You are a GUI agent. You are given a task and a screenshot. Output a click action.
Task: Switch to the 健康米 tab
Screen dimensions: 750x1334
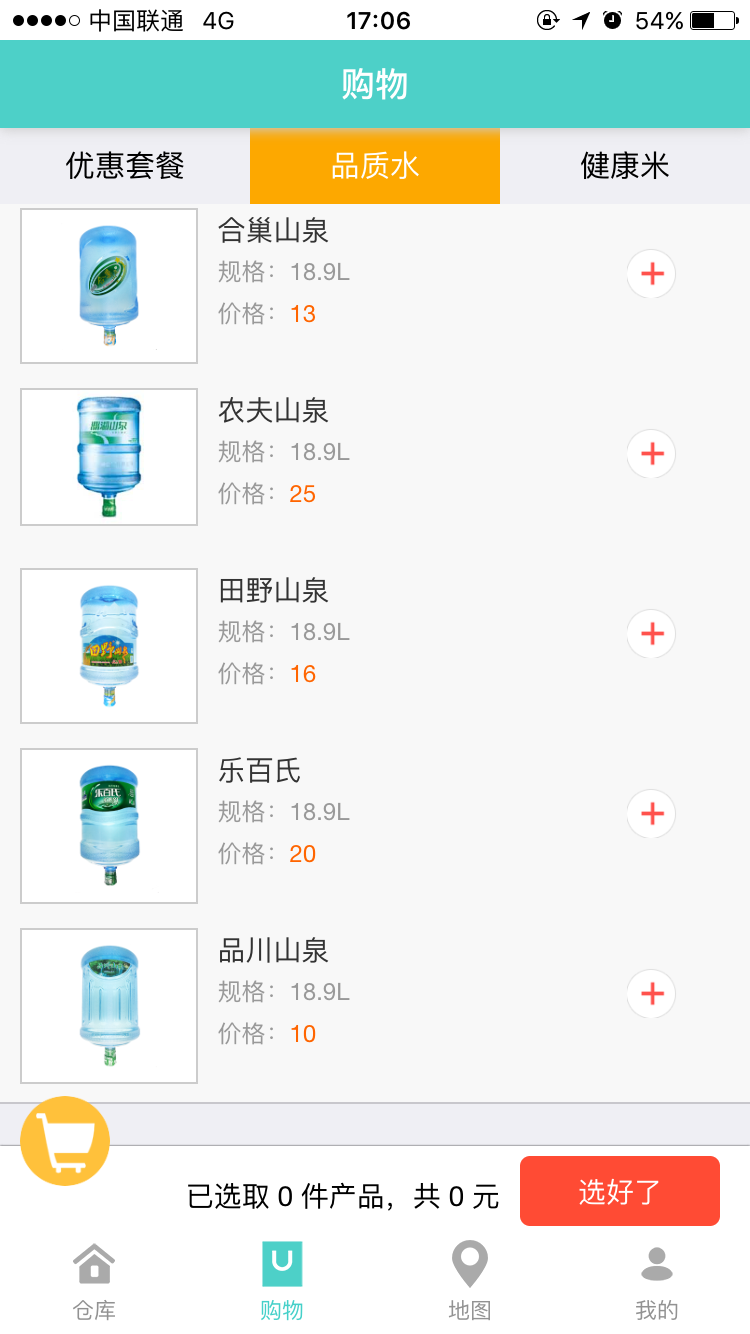[625, 166]
